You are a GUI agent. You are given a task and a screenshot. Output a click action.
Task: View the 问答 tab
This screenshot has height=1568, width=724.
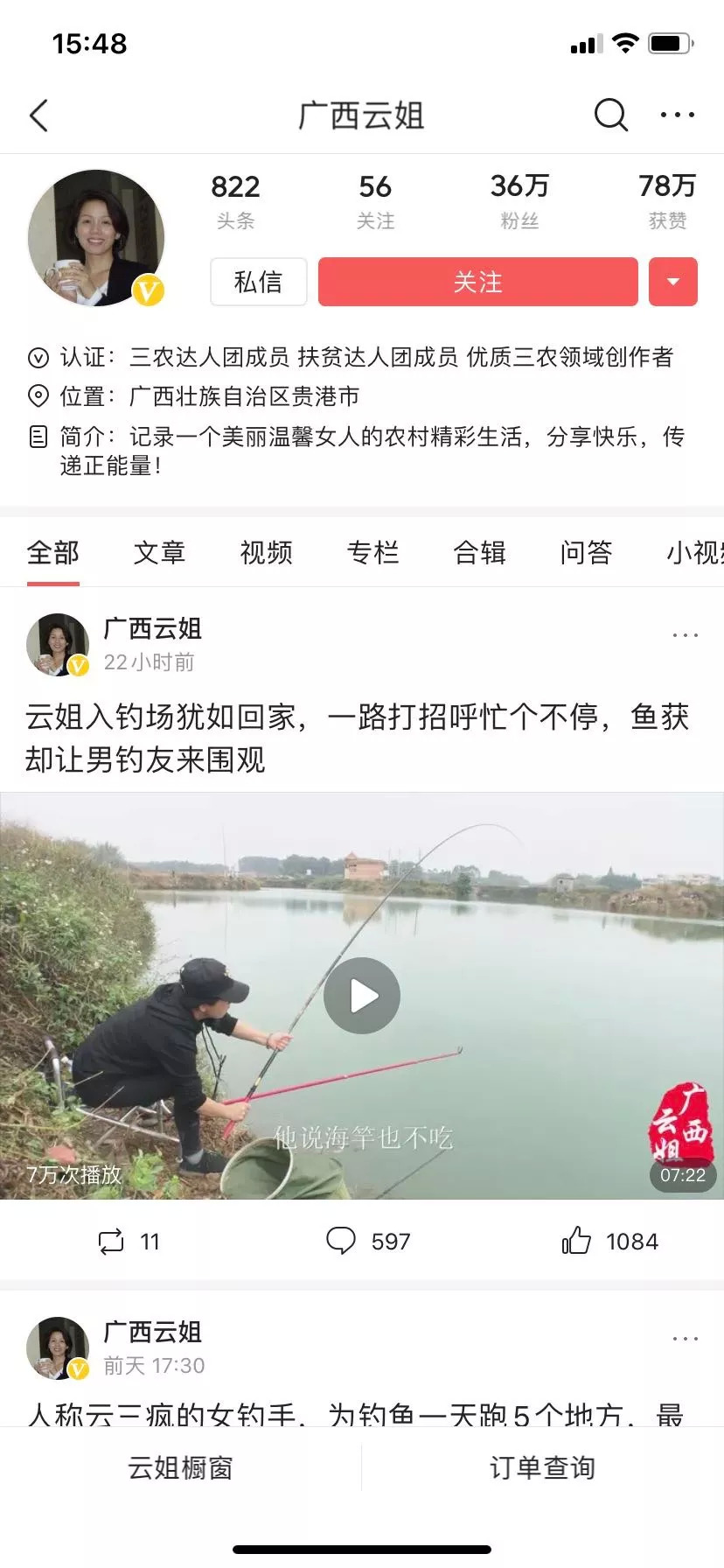586,552
